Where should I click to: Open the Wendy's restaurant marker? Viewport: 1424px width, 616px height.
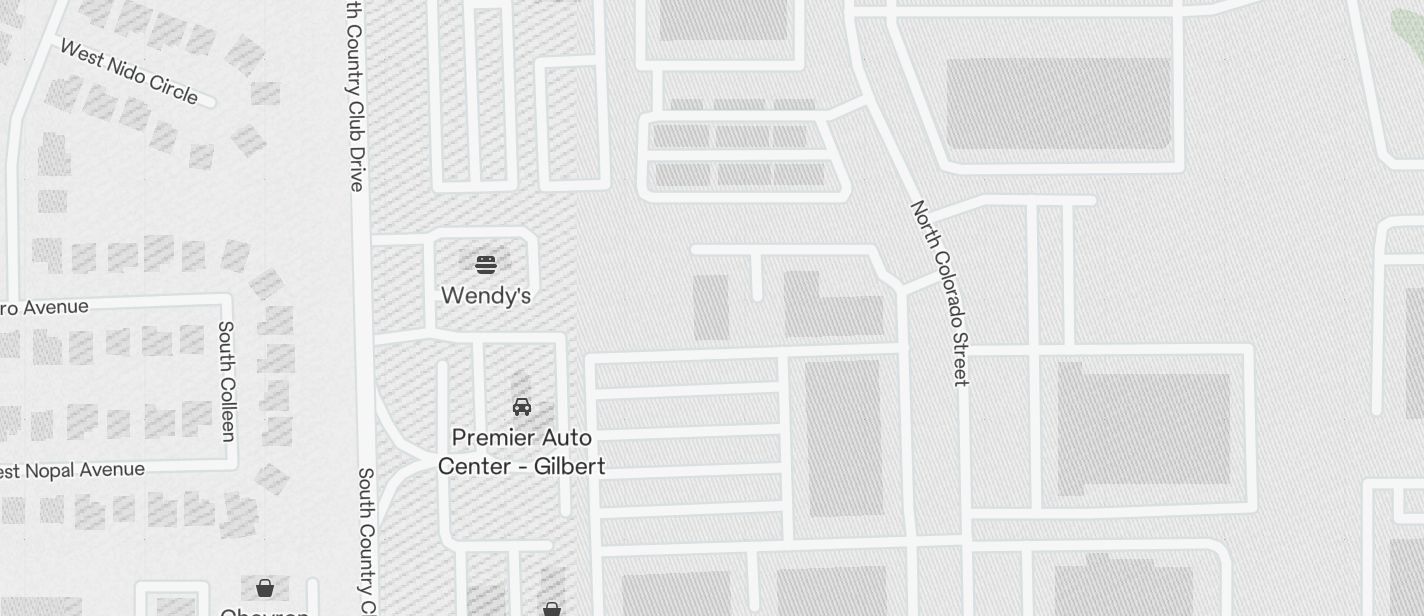[486, 265]
